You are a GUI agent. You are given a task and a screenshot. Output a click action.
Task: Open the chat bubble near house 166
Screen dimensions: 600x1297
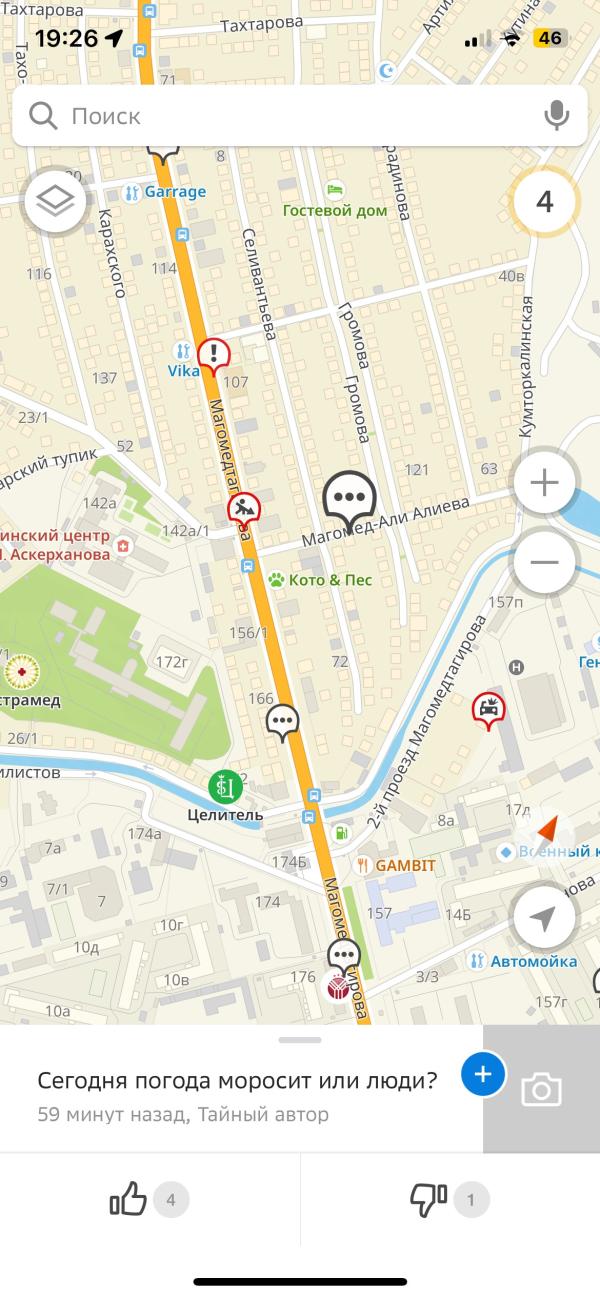[x=283, y=723]
